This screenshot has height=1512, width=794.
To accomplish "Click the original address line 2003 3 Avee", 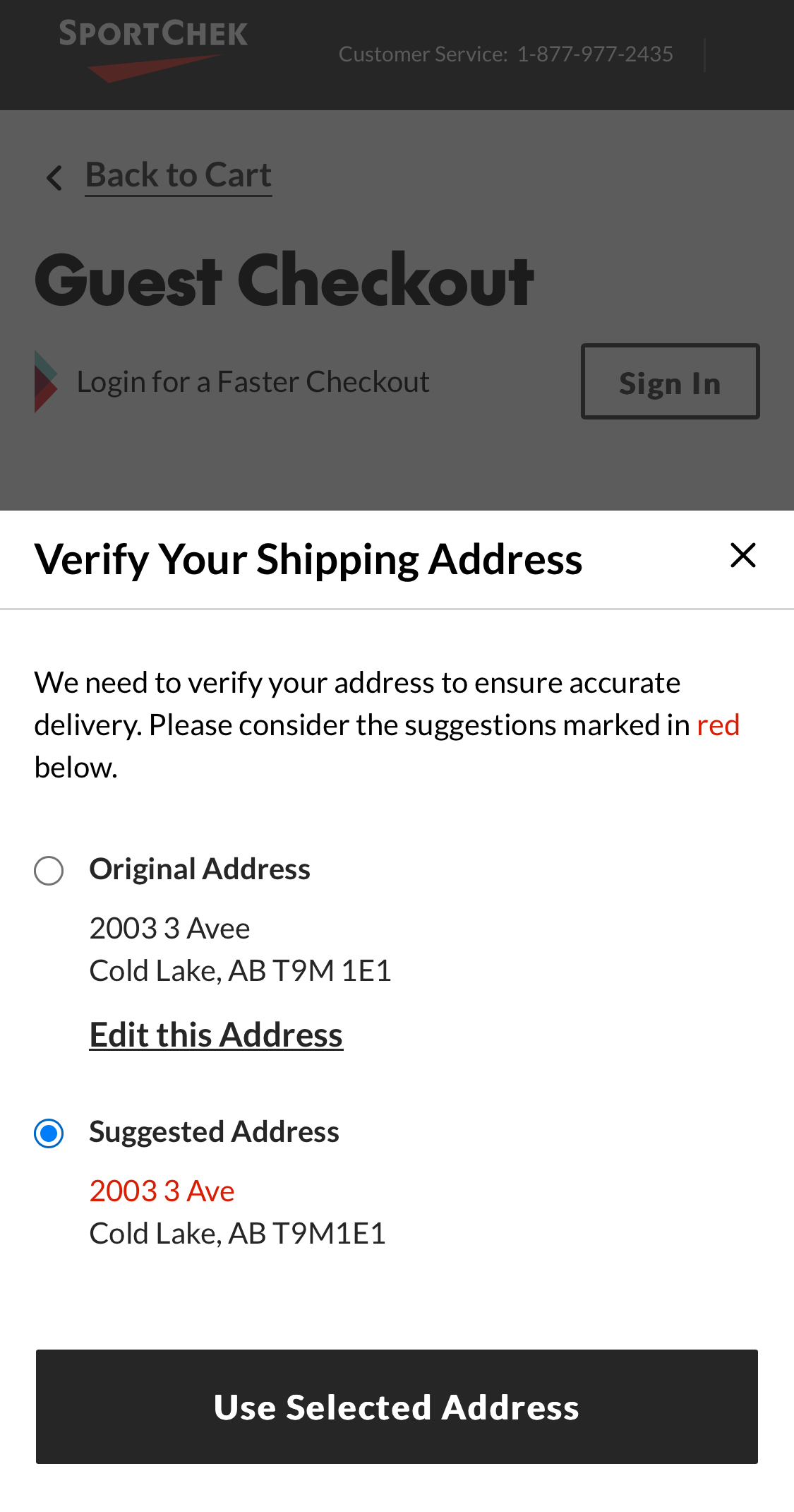I will pos(169,928).
